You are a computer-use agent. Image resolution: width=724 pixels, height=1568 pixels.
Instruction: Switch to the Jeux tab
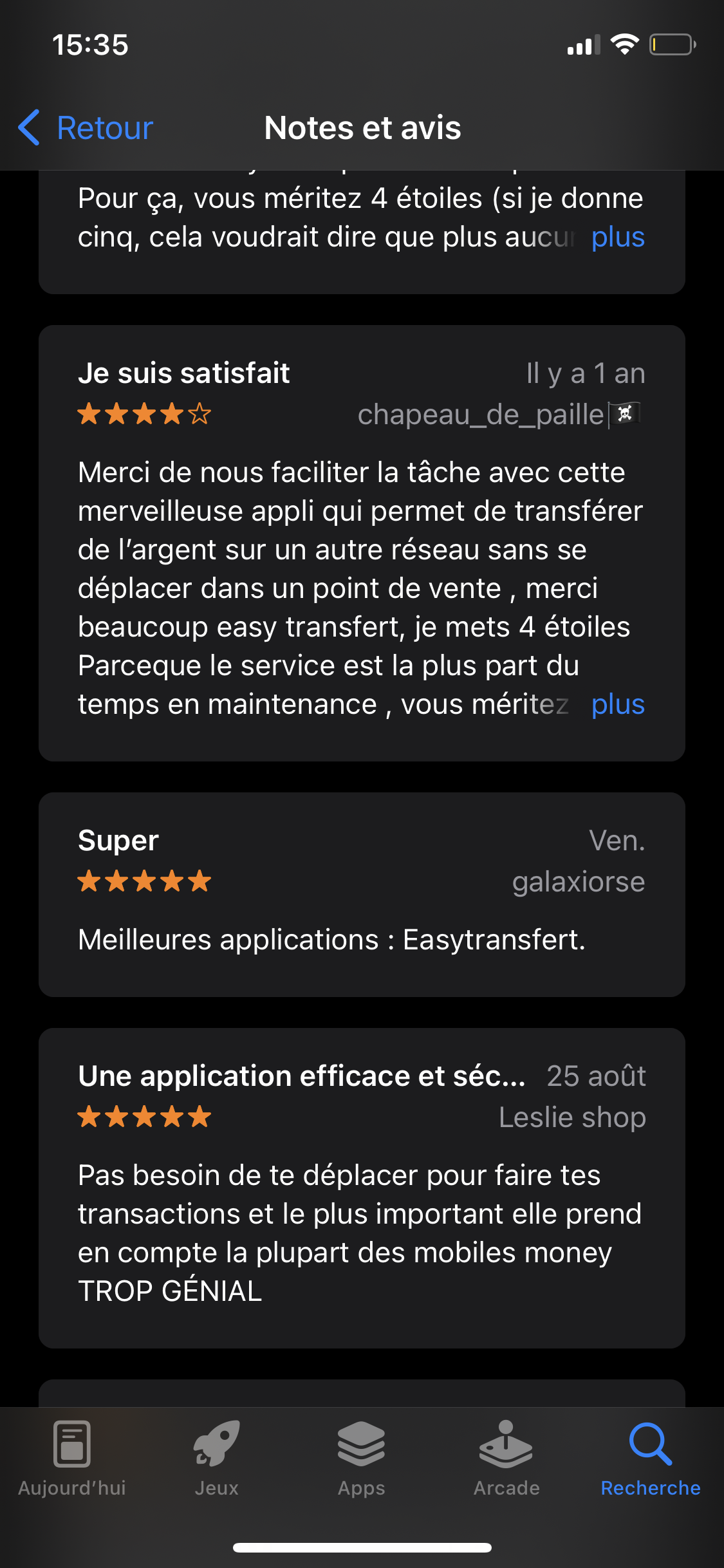pyautogui.click(x=217, y=1459)
